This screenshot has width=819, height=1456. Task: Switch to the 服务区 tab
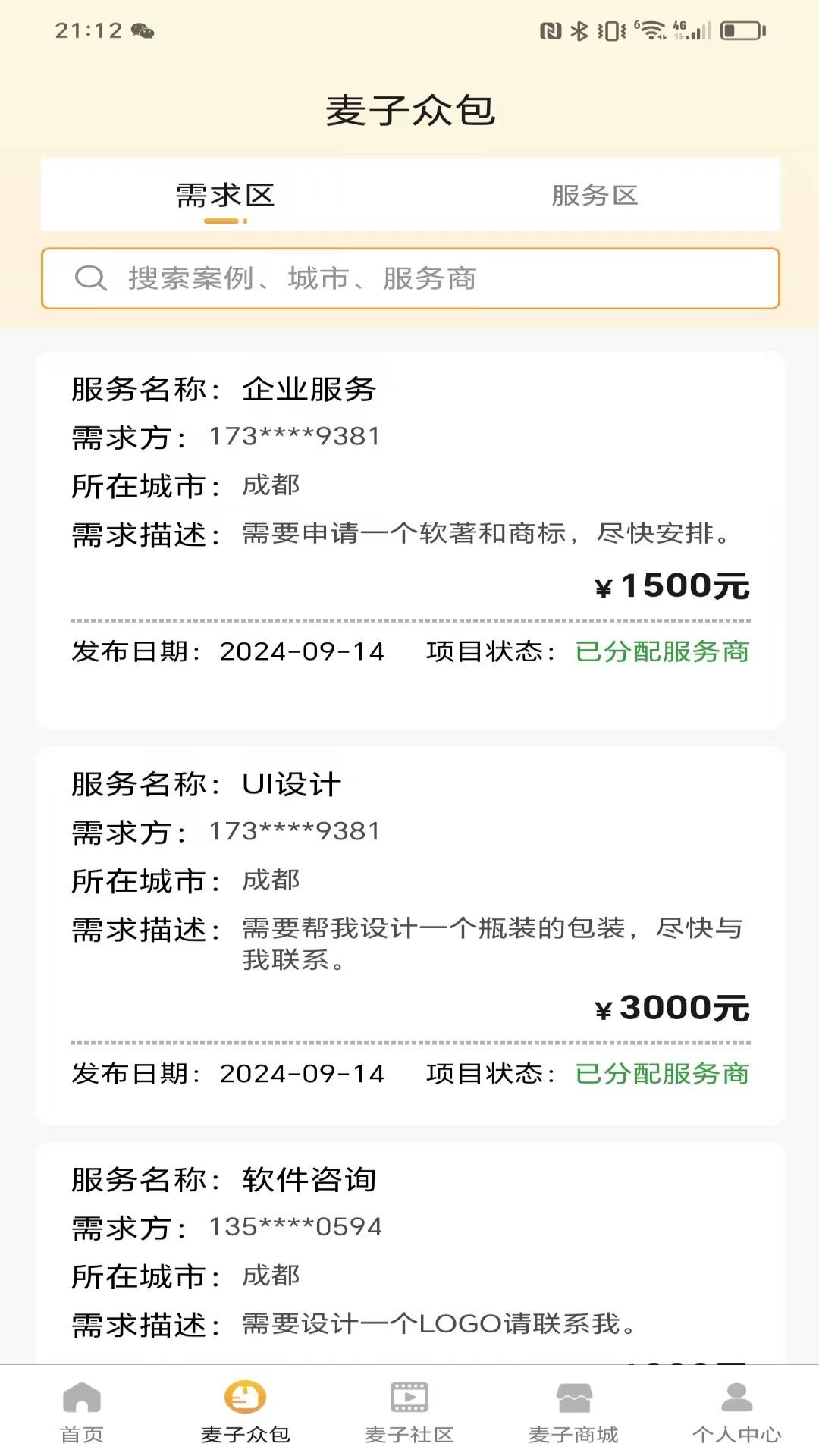(595, 196)
